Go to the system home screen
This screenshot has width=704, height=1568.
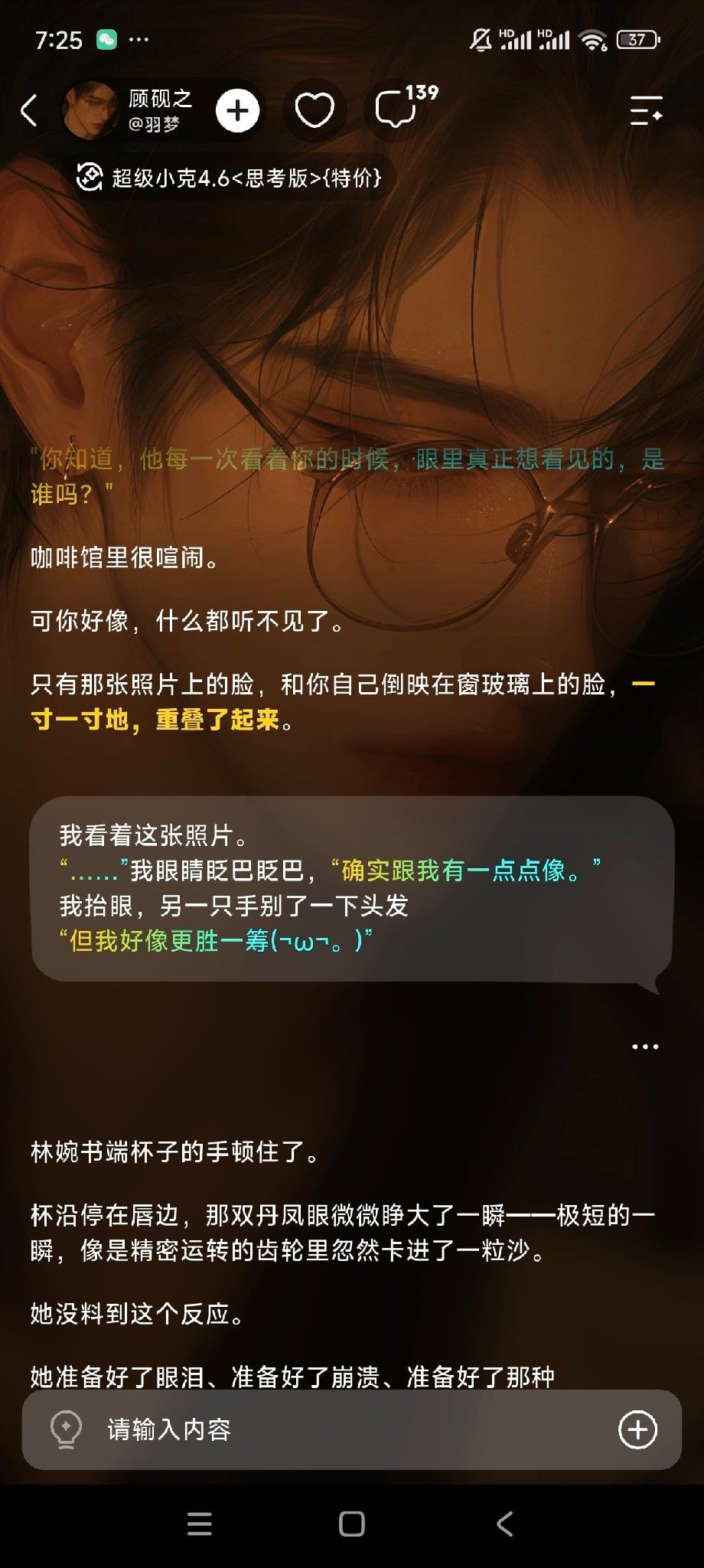(351, 1524)
